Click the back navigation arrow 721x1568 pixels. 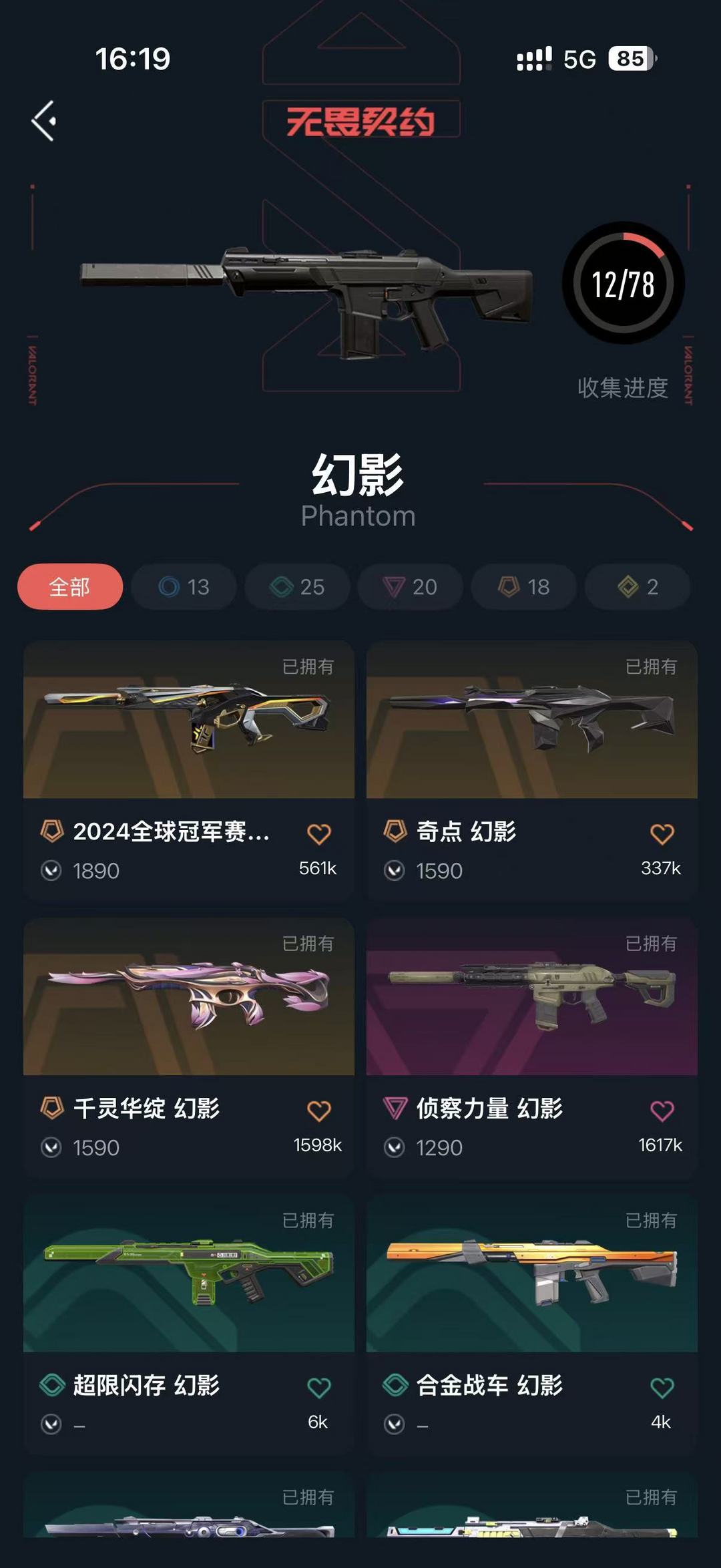point(44,122)
